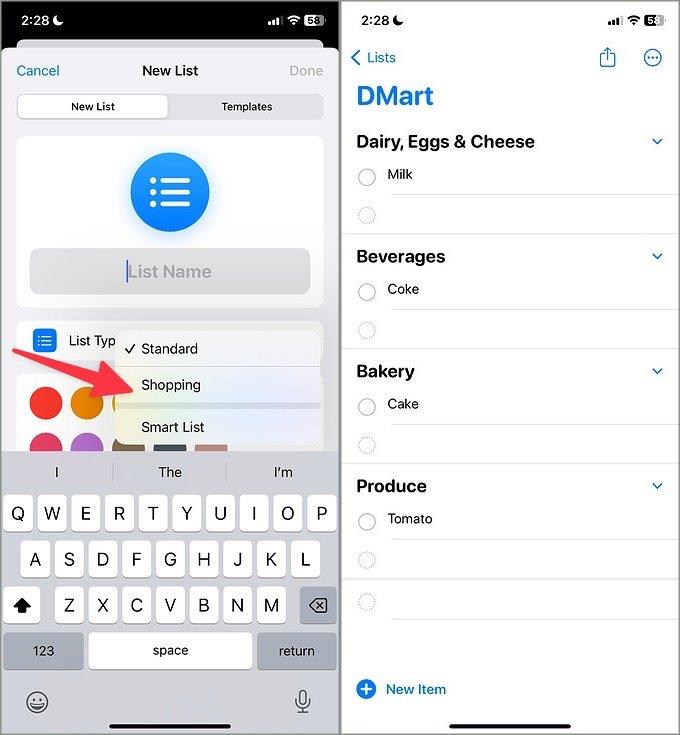Pick Smart List from the dropdown

172,427
